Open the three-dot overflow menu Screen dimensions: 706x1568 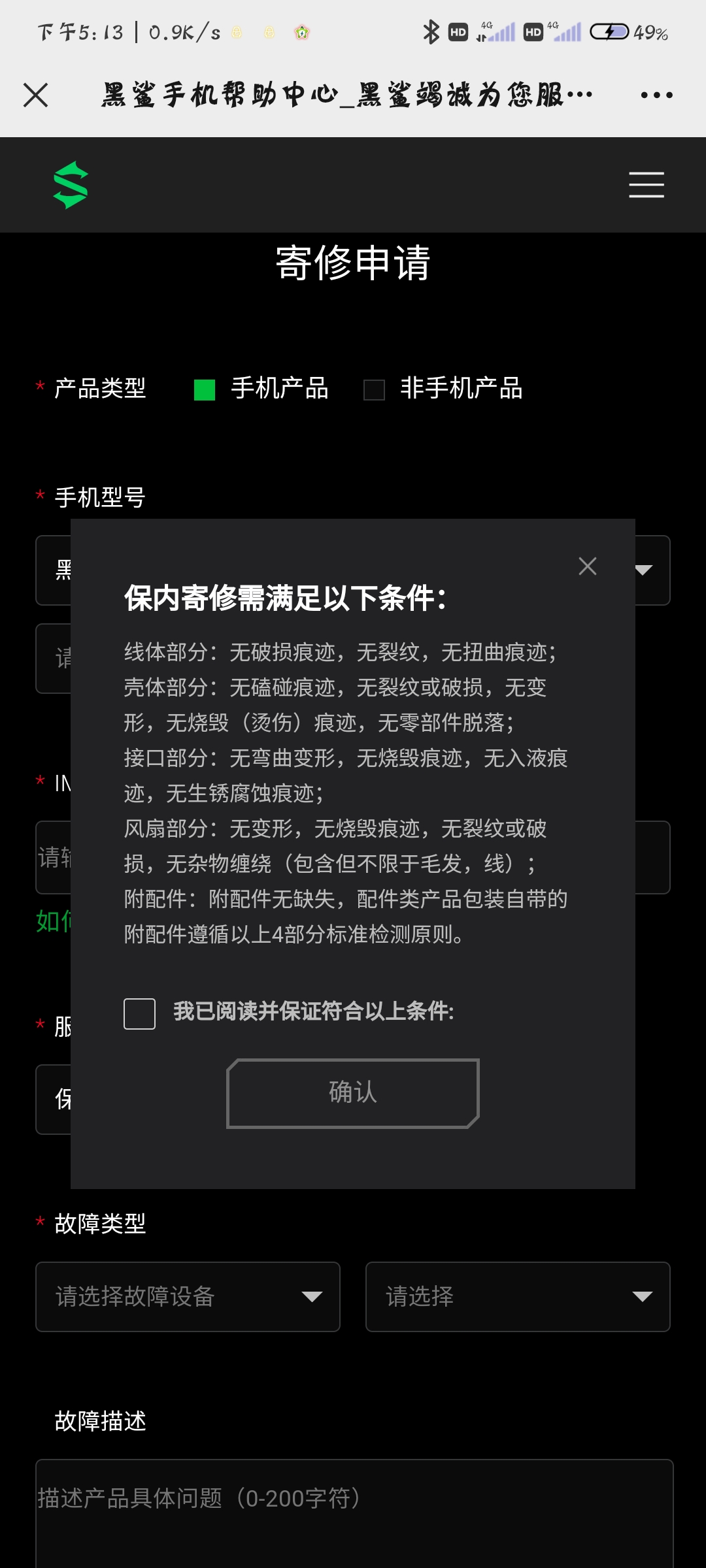656,95
